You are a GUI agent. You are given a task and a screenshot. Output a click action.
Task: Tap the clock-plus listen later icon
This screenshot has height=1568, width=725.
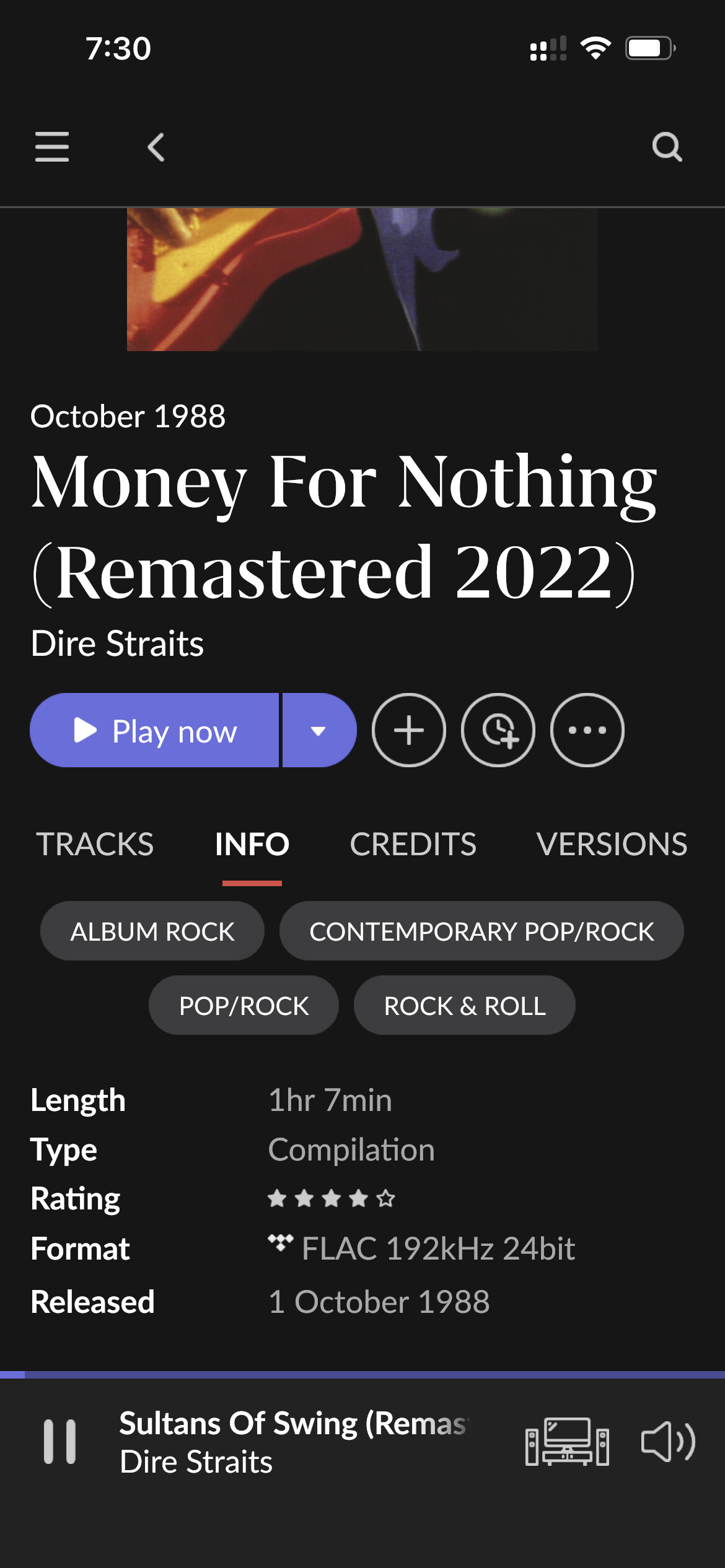tap(498, 731)
